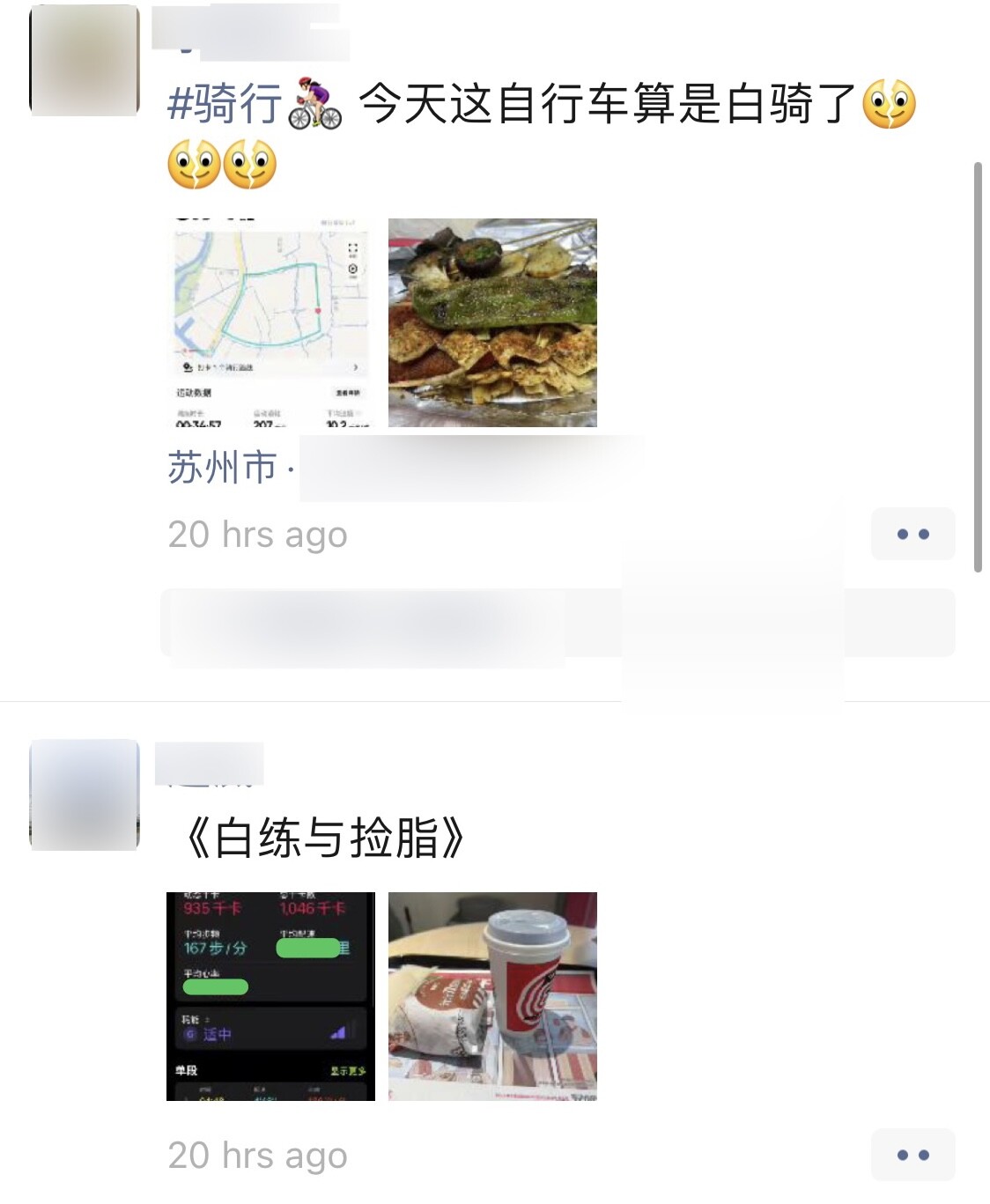Open the first post author's avatar
Image resolution: width=990 pixels, height=1204 pixels.
point(85,60)
